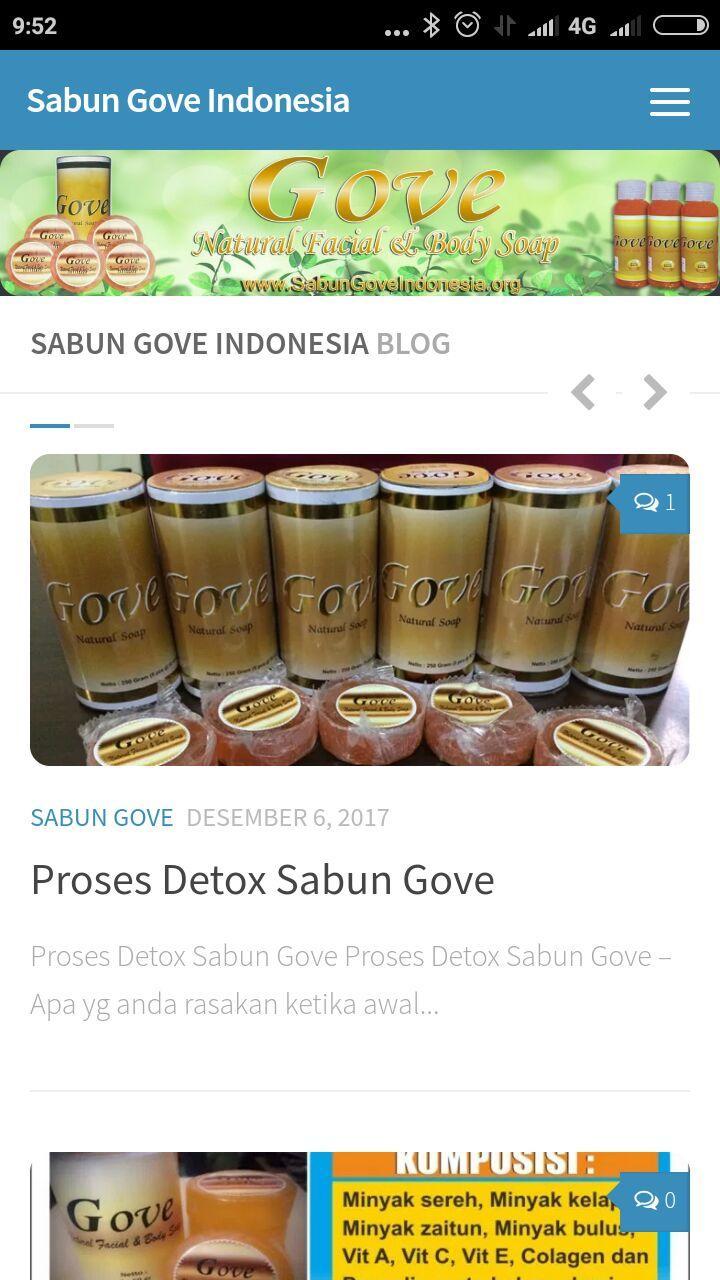Tap the Sabun Gove Indonesia site title
Image resolution: width=720 pixels, height=1280 pixels.
pyautogui.click(x=188, y=100)
